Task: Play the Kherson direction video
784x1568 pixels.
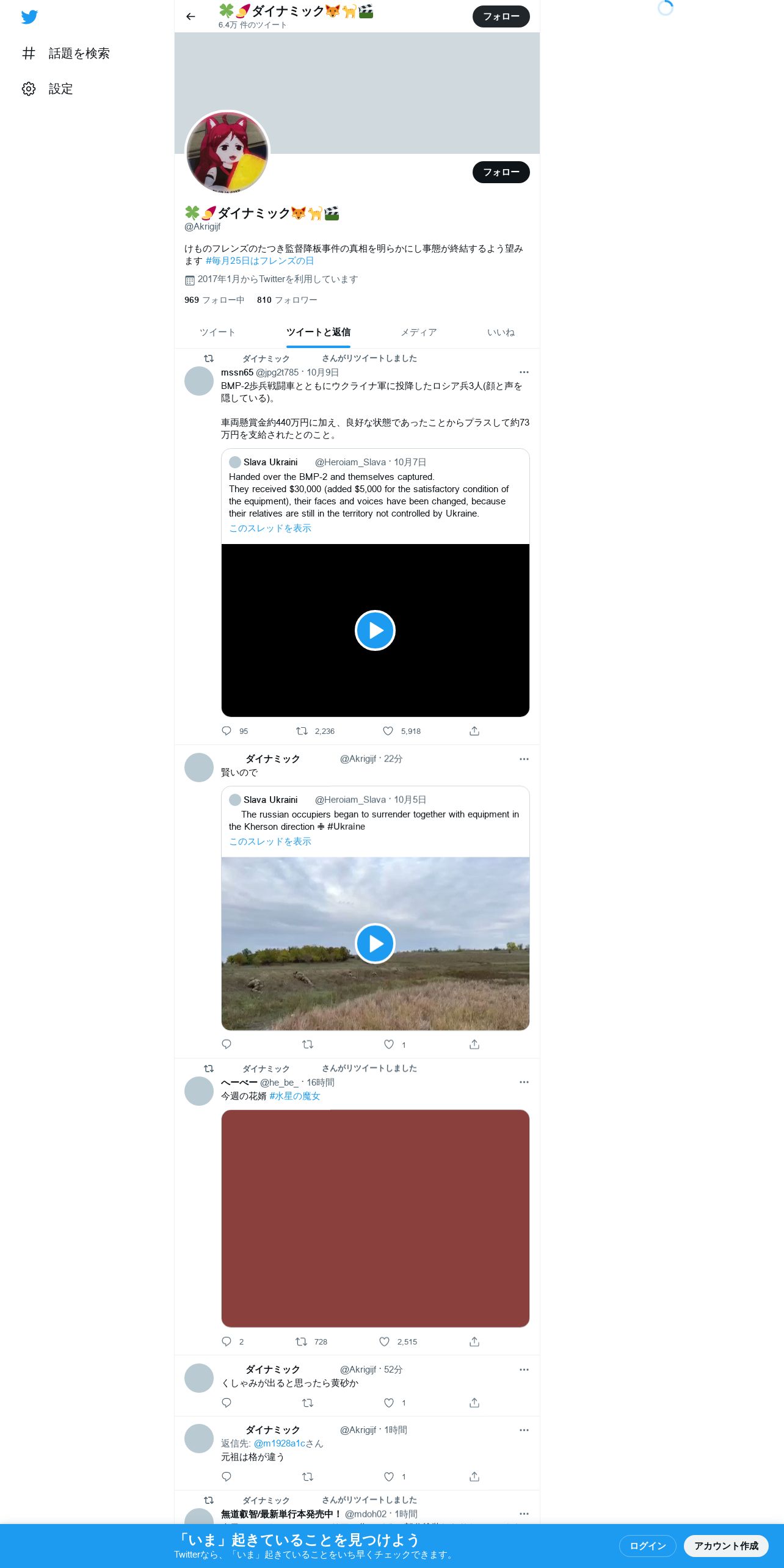Action: click(375, 943)
